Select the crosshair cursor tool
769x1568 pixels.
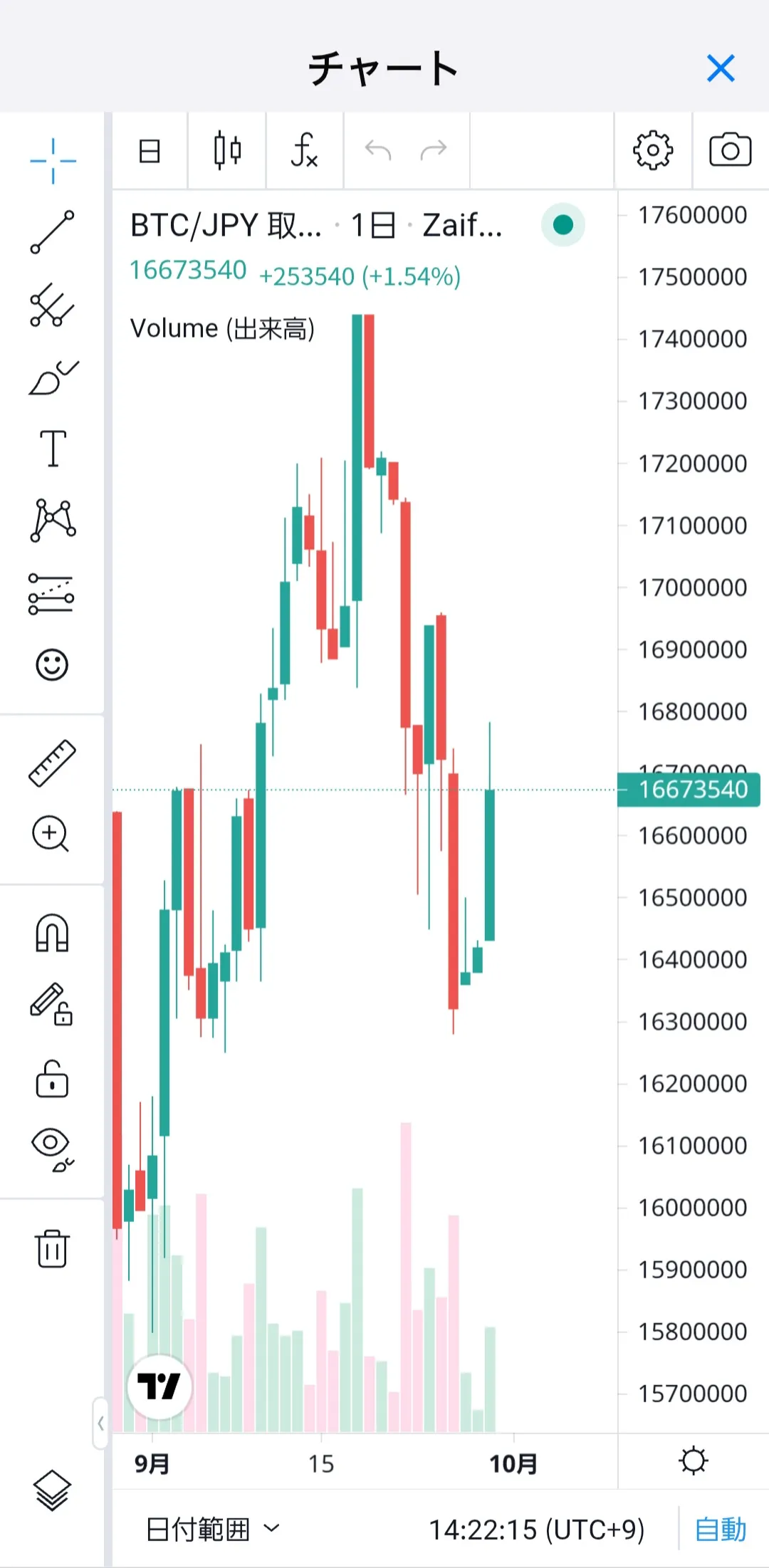pos(53,161)
